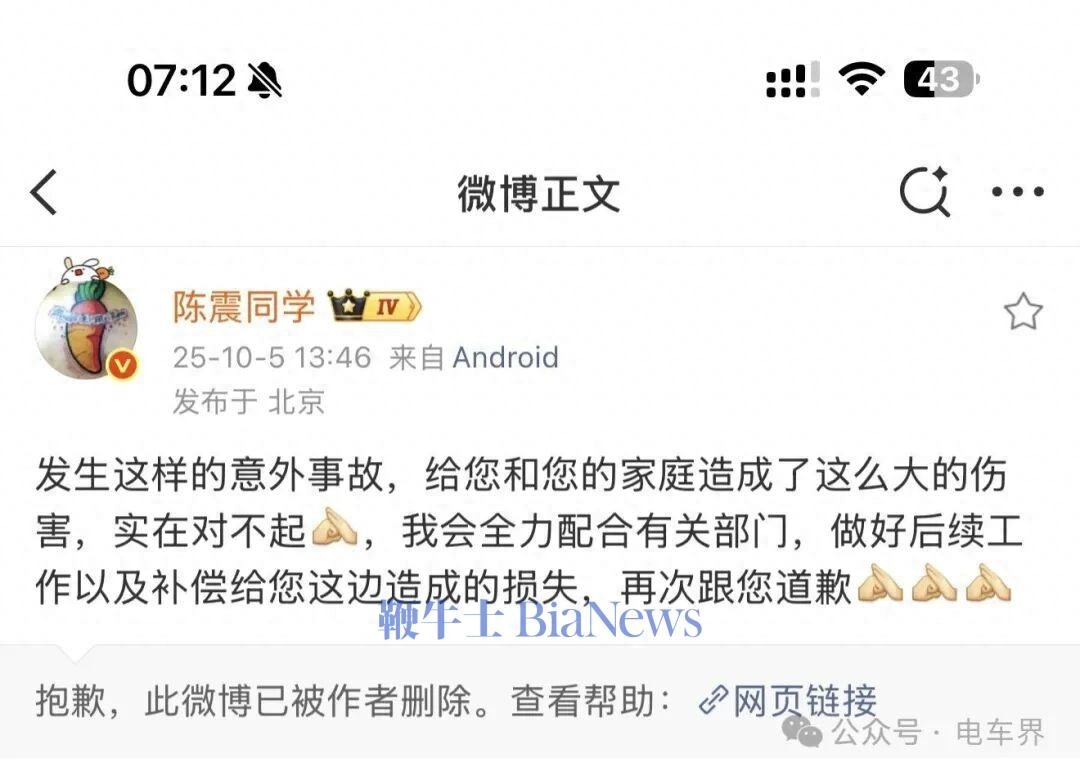
Task: Favorite this post with the star icon
Action: click(1023, 313)
